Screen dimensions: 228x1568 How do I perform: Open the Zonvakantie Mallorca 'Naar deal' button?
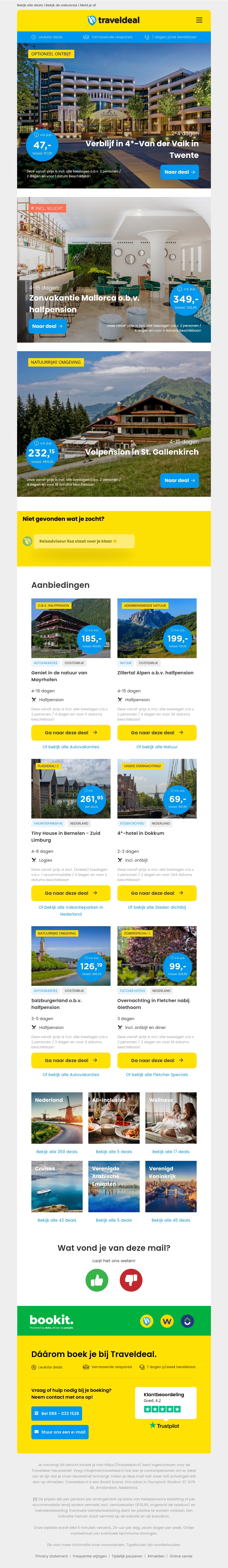pos(47,326)
